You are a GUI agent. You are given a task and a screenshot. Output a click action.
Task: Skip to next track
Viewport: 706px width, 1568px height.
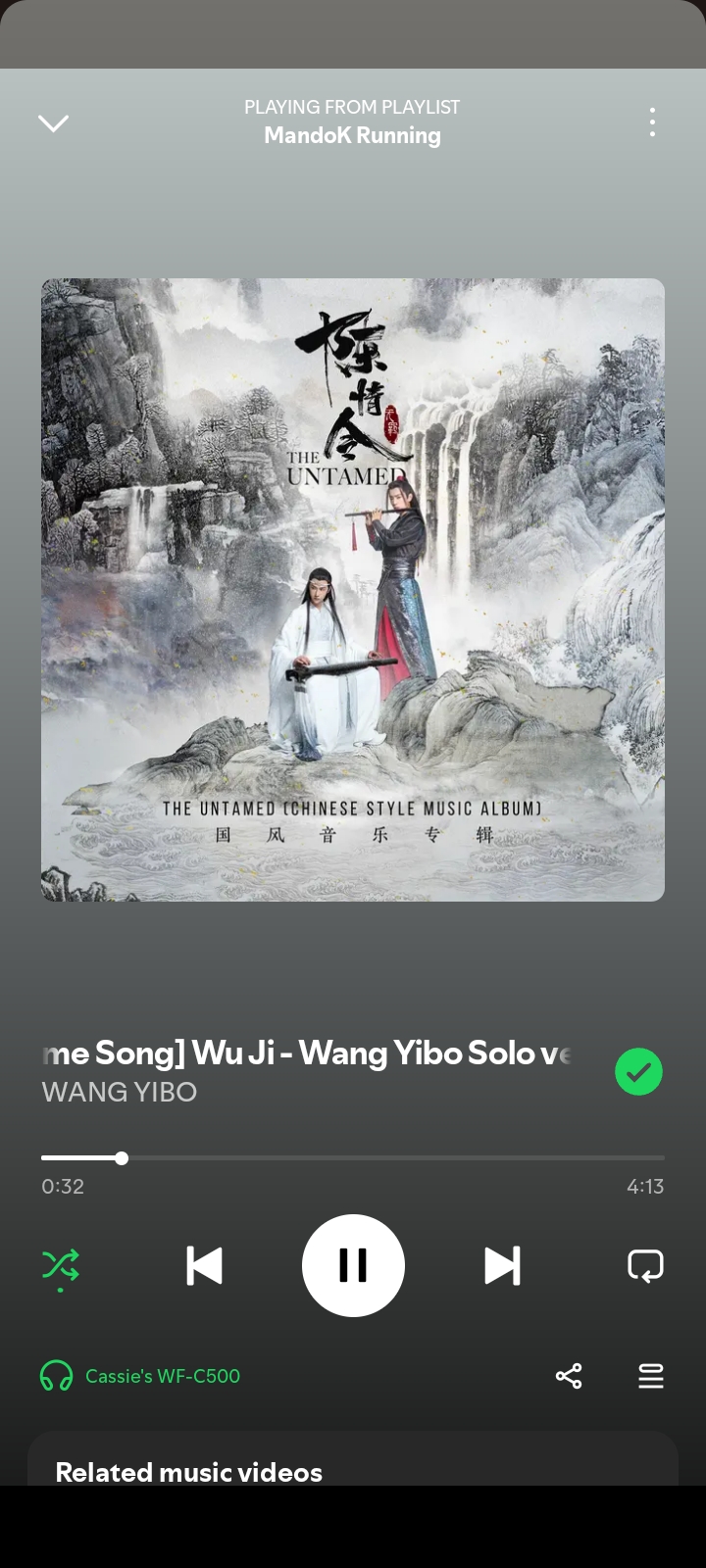coord(502,1266)
